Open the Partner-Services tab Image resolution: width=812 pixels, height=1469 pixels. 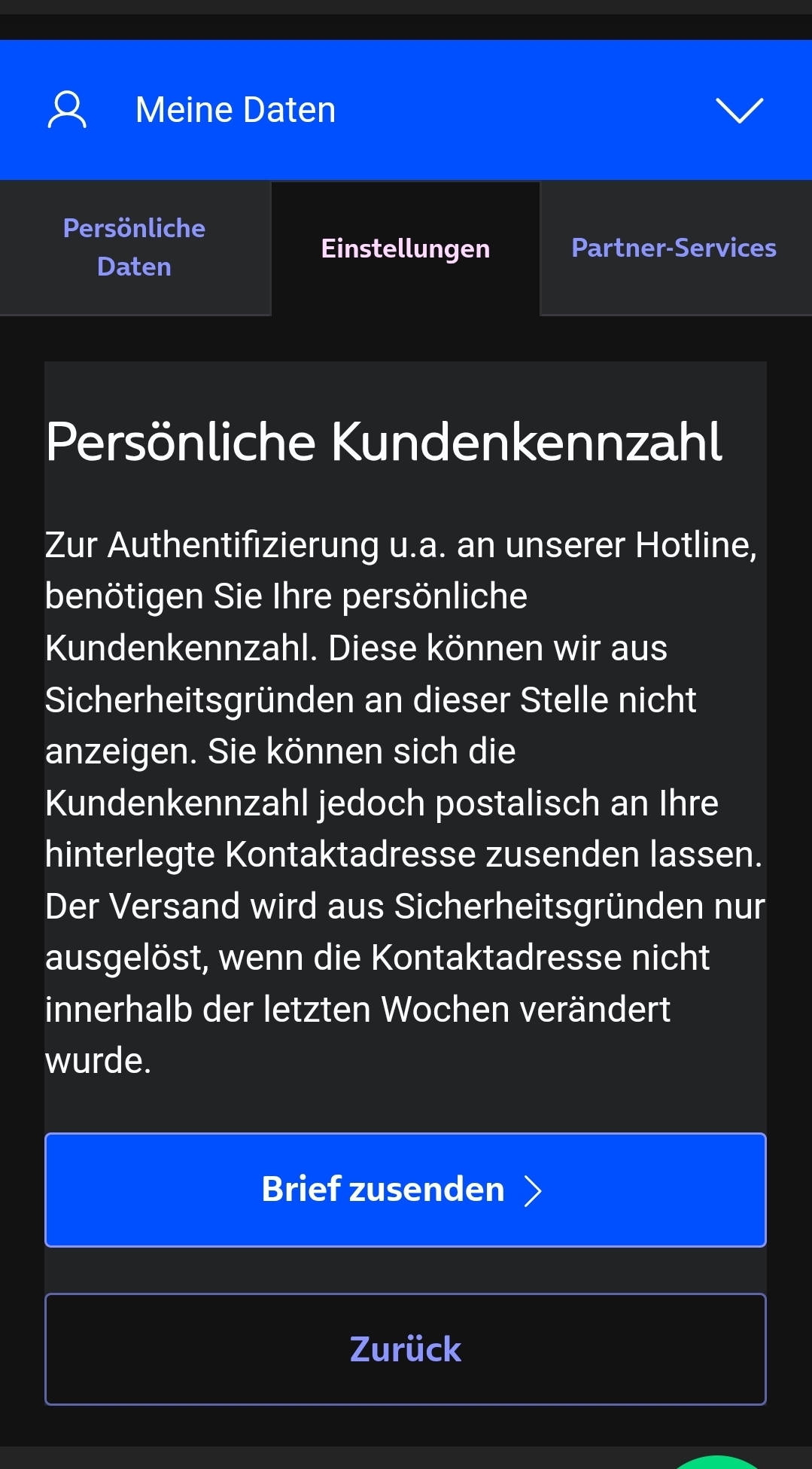[x=674, y=248]
